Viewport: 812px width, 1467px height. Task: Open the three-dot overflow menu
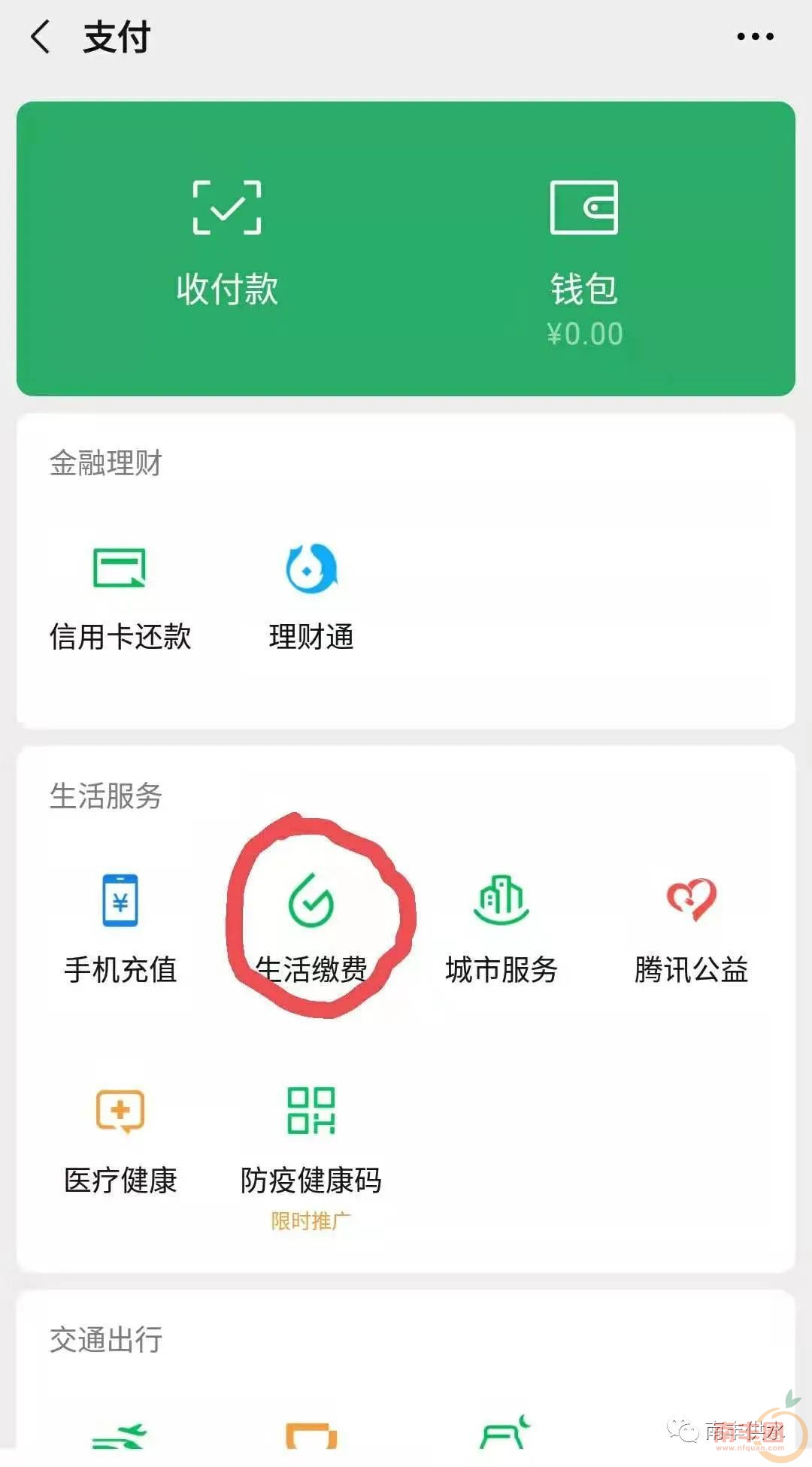[x=755, y=37]
